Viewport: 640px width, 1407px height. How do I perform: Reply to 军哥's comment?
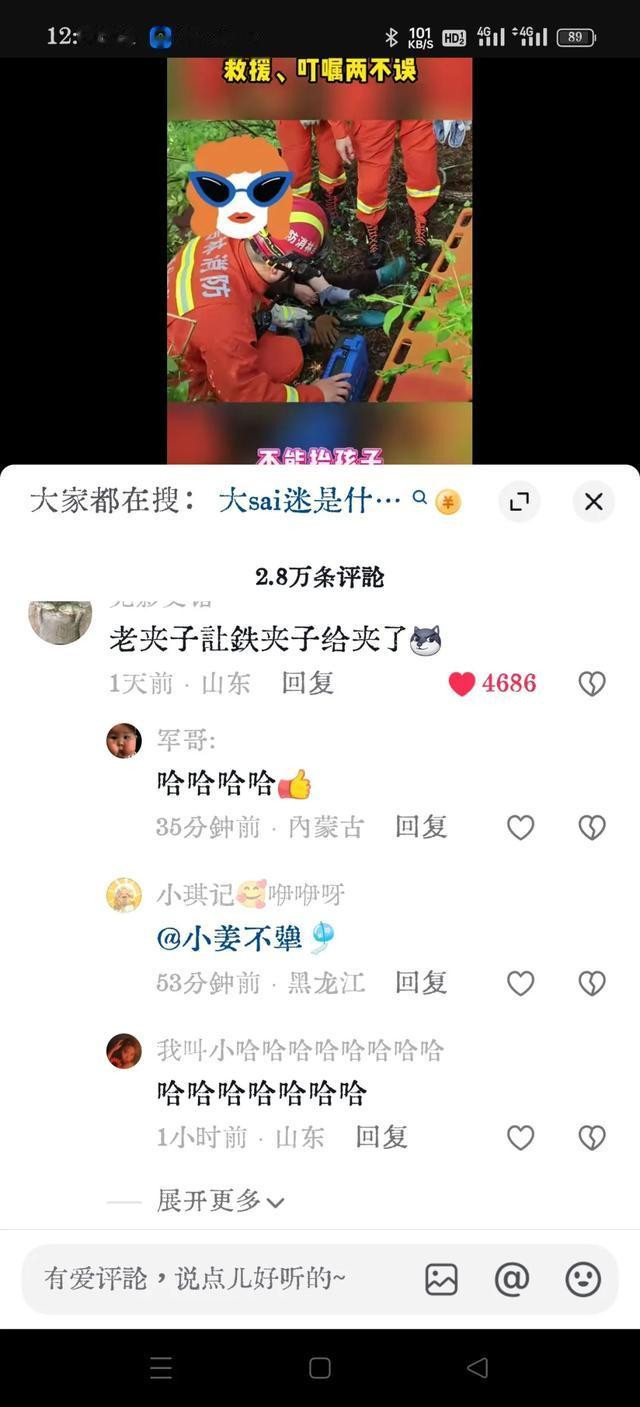click(x=420, y=828)
